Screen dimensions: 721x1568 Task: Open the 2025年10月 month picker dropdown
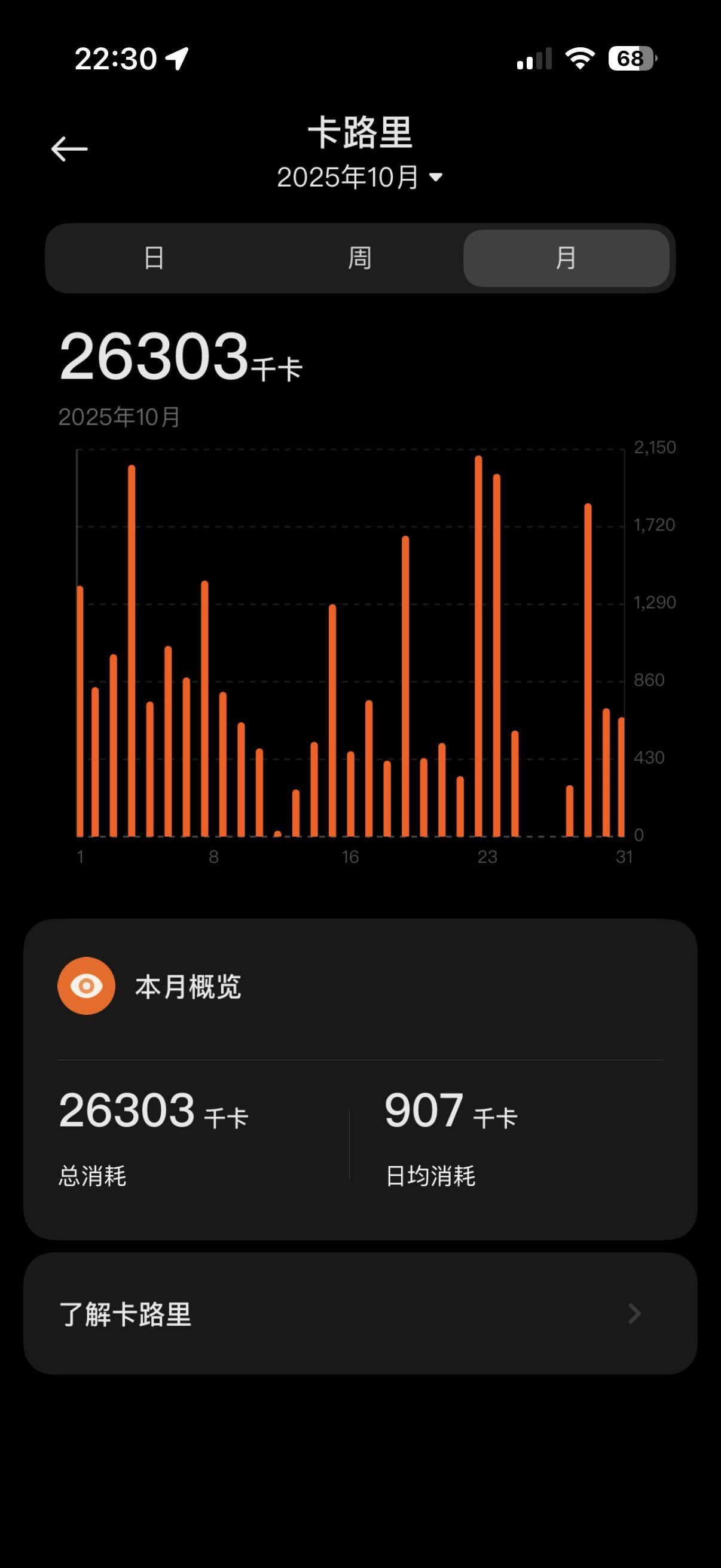(360, 176)
